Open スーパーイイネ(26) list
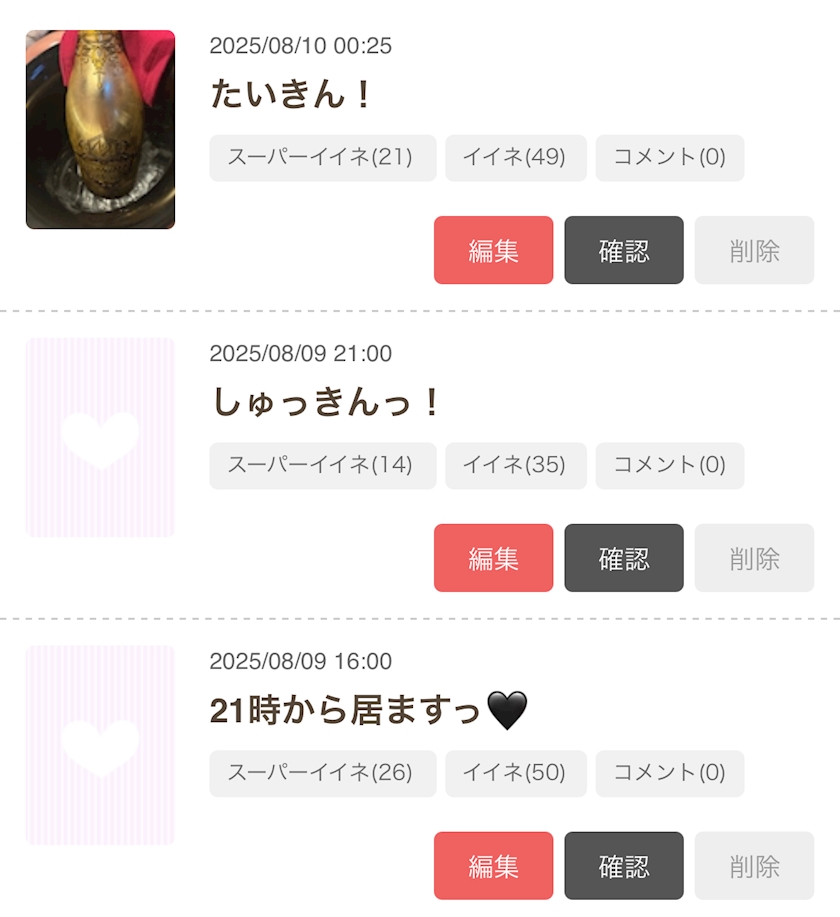Image resolution: width=840 pixels, height=917 pixels. click(x=322, y=773)
